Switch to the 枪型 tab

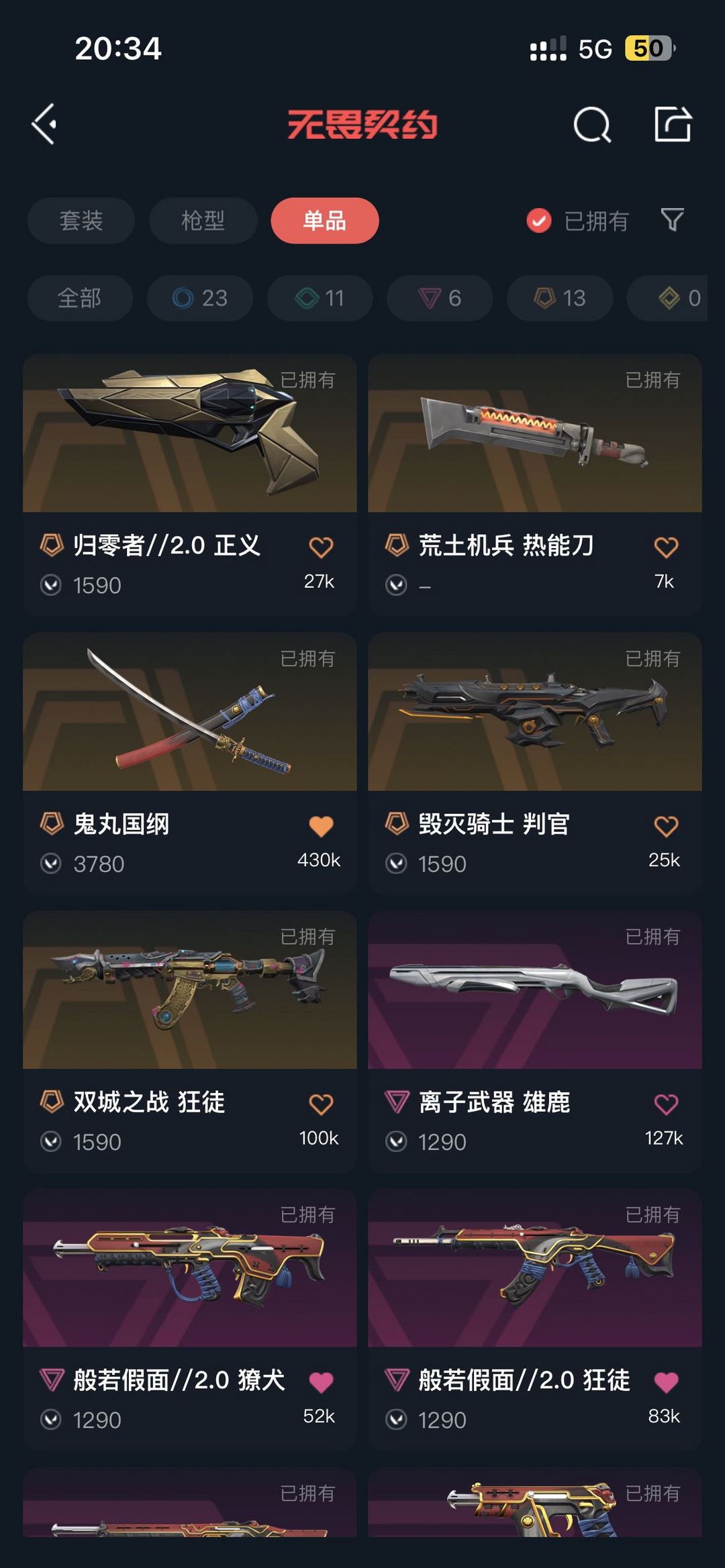click(203, 221)
